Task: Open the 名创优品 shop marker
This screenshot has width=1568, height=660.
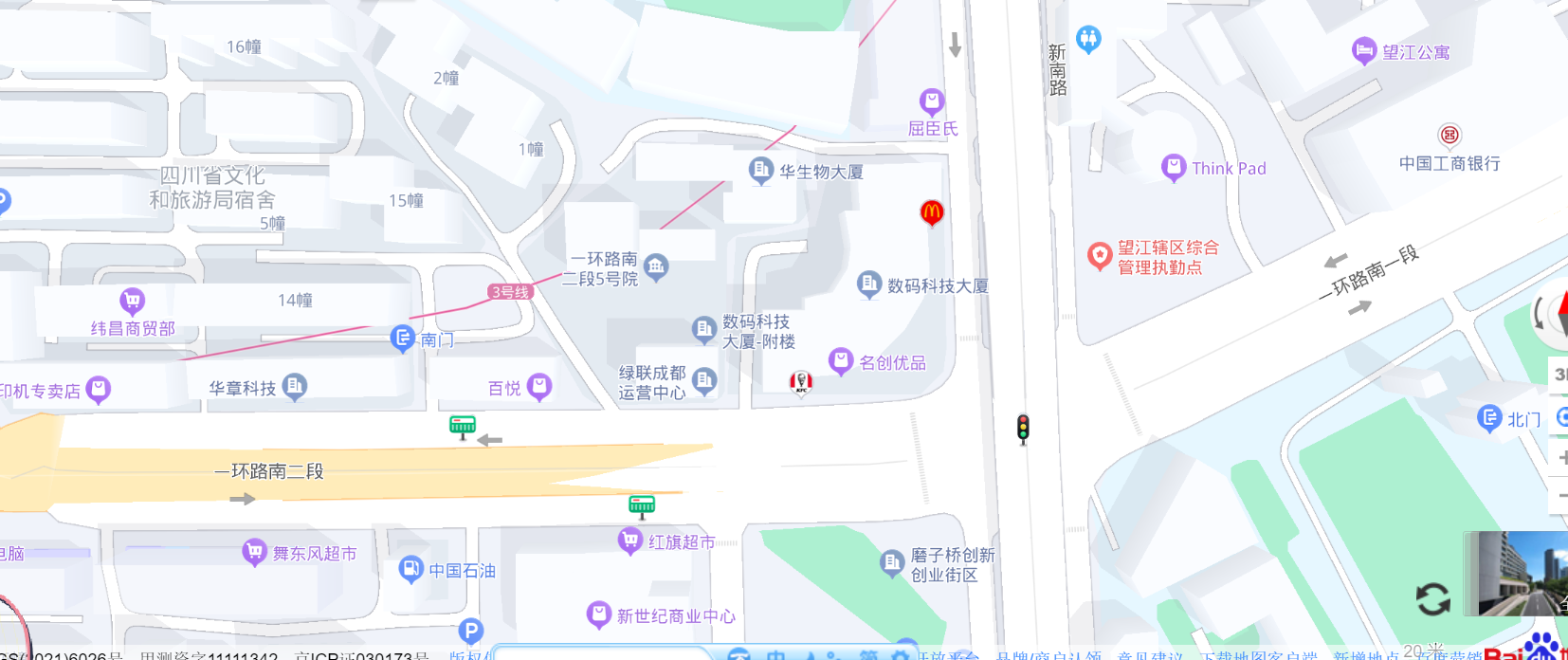Action: click(841, 361)
